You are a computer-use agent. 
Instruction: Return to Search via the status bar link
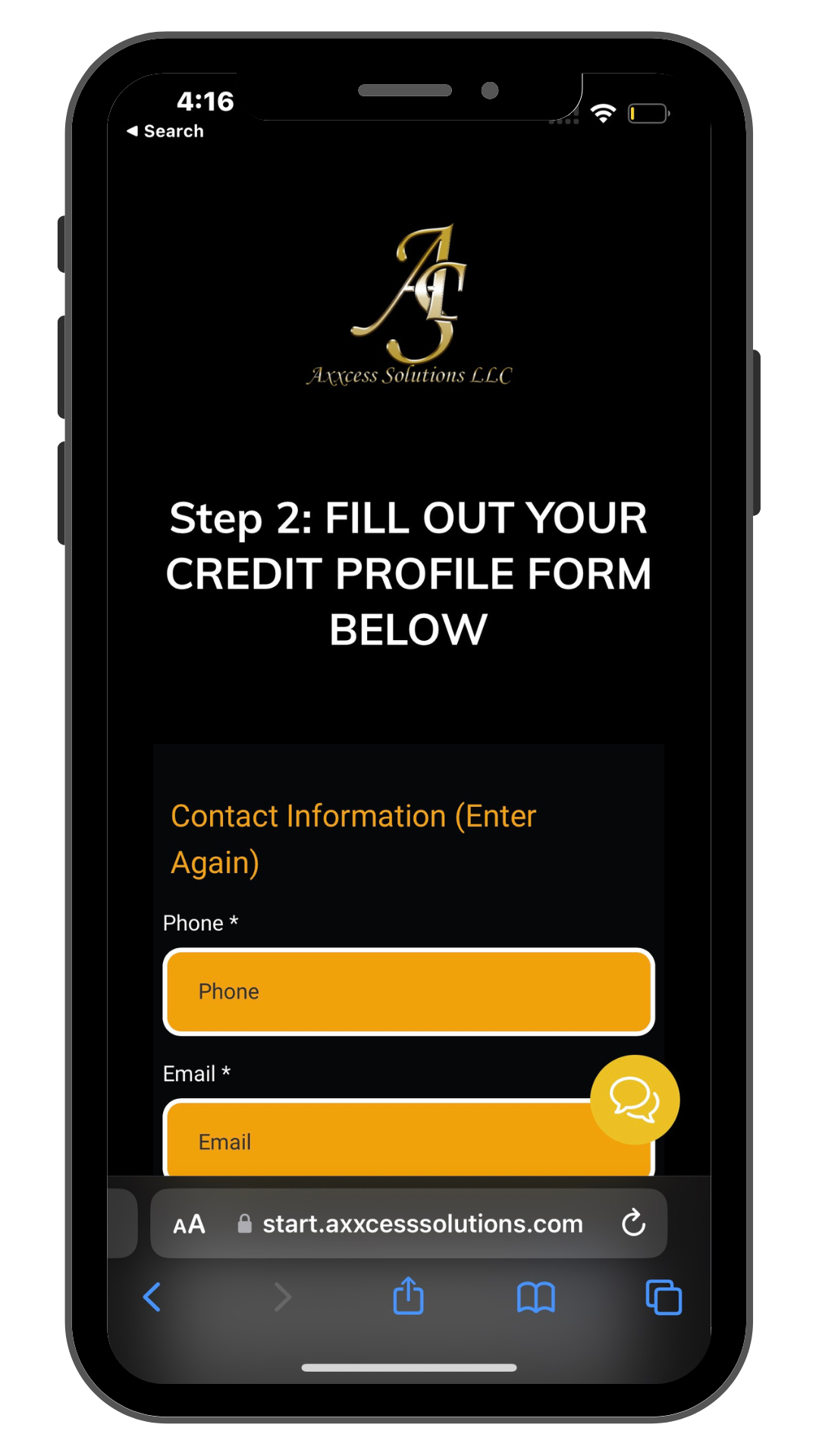coord(165,131)
